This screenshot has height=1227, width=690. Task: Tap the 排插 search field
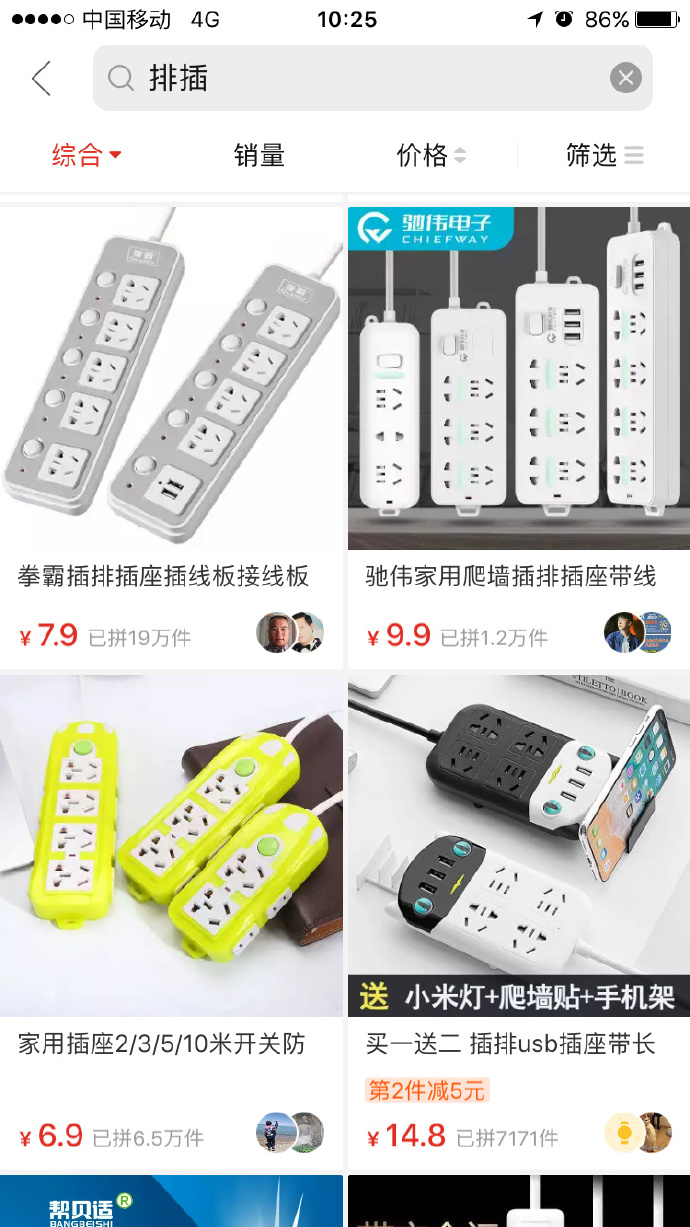(360, 78)
